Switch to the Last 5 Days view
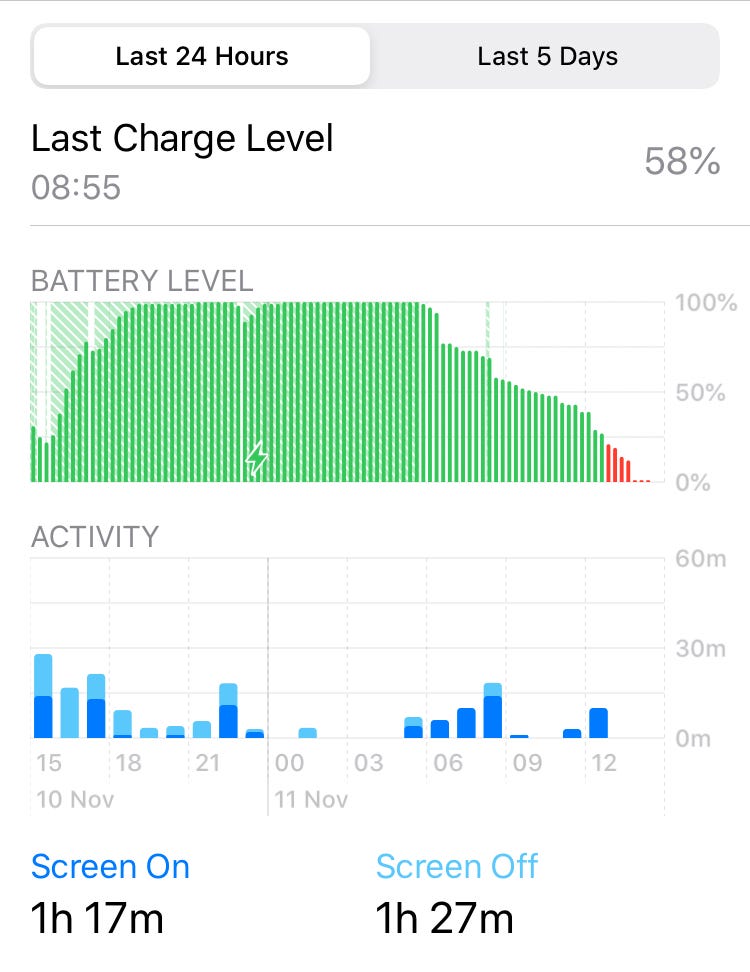Screen dimensions: 750x972 coord(547,56)
